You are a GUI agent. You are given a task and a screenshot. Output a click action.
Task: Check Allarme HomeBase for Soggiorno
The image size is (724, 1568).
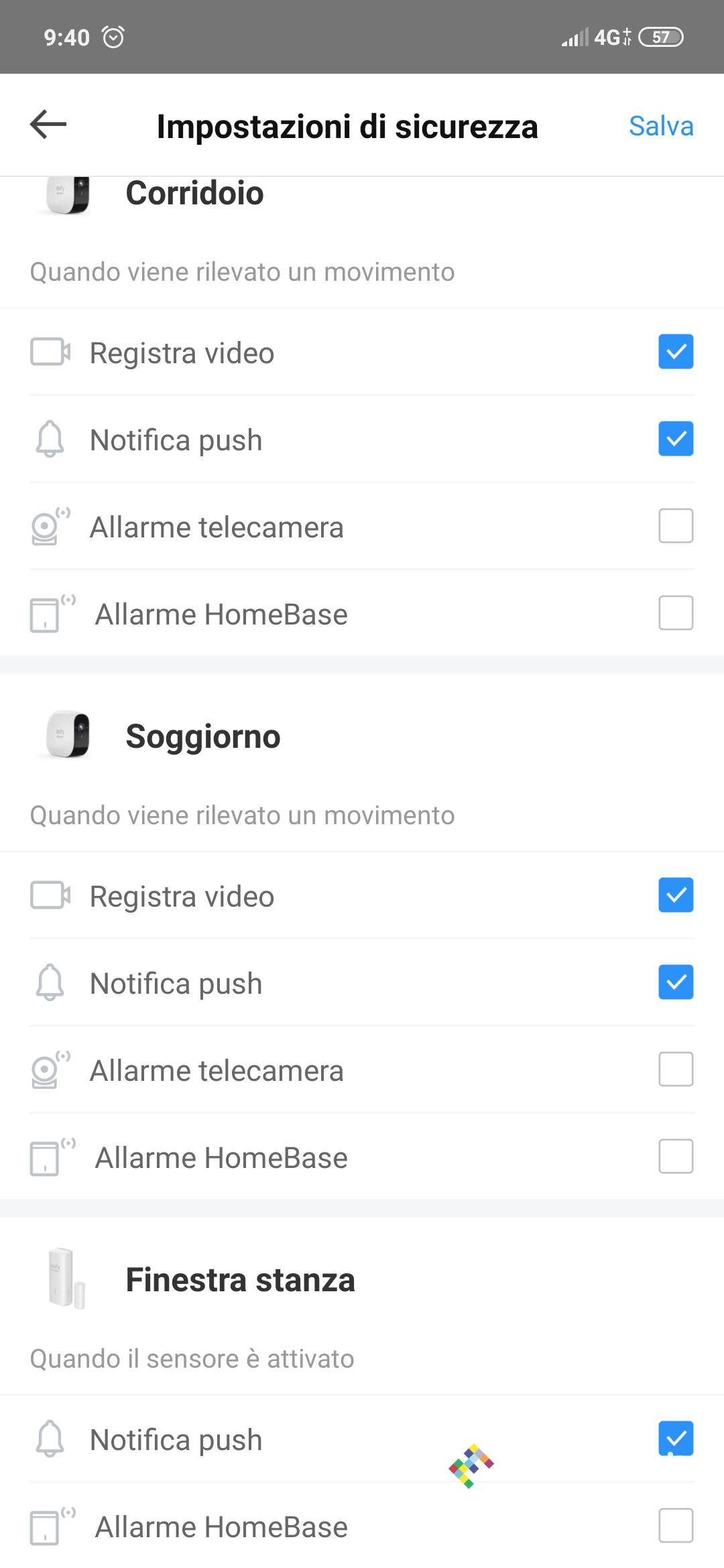[x=676, y=1157]
